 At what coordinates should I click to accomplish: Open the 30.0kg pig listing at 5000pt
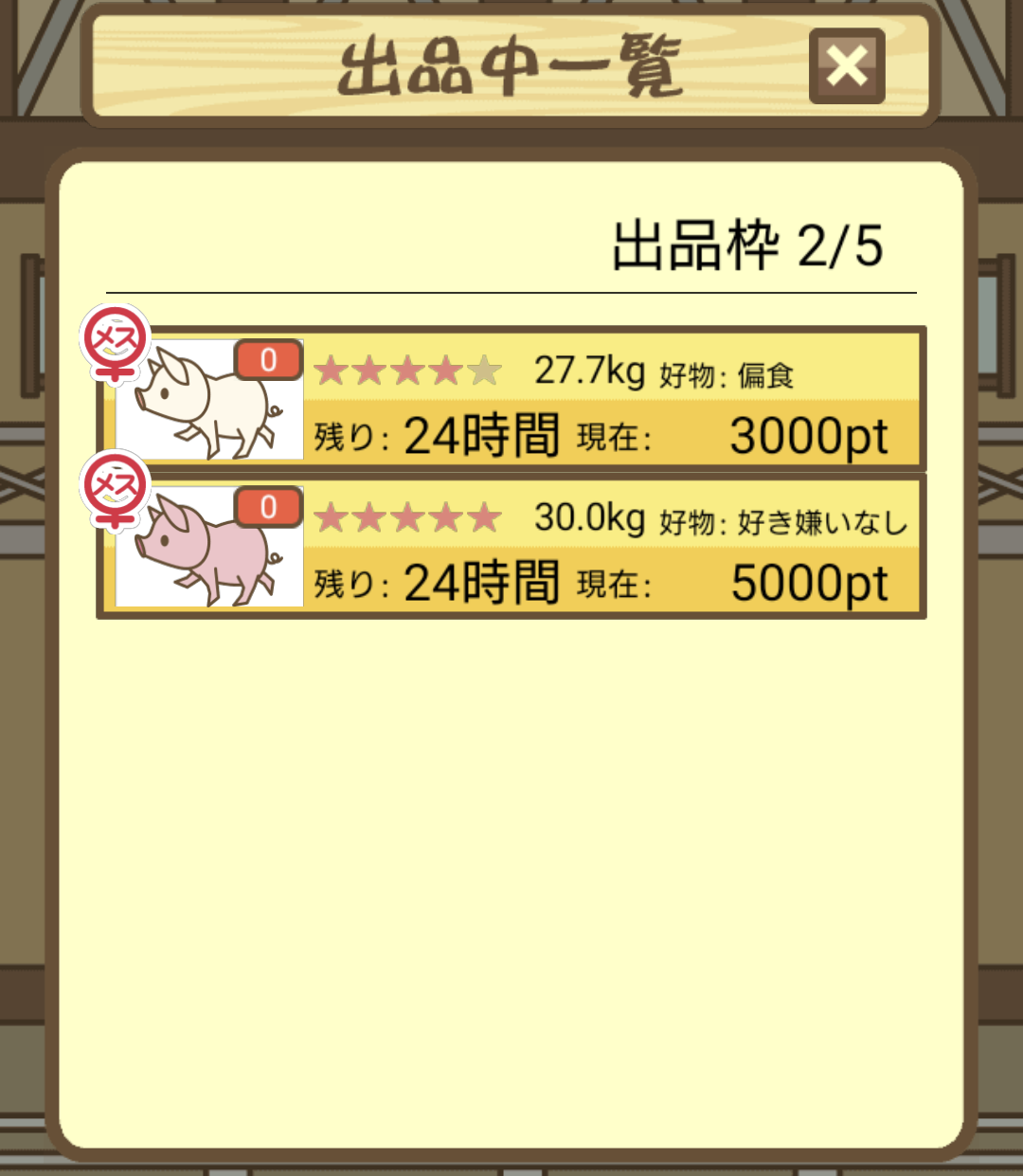tap(511, 547)
